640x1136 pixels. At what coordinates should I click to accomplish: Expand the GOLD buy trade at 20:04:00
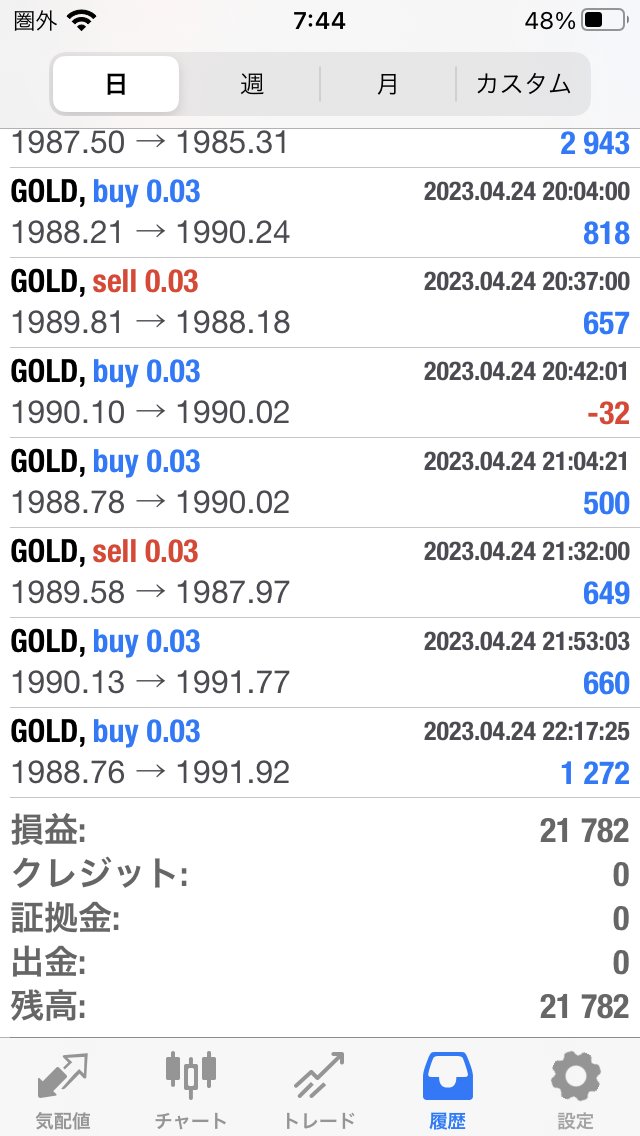(320, 212)
